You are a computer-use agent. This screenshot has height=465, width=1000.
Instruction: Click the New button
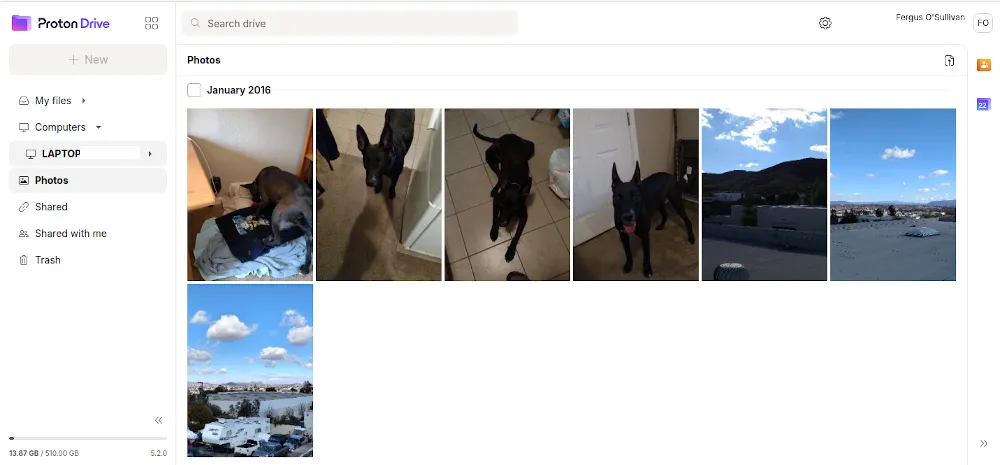pos(88,60)
